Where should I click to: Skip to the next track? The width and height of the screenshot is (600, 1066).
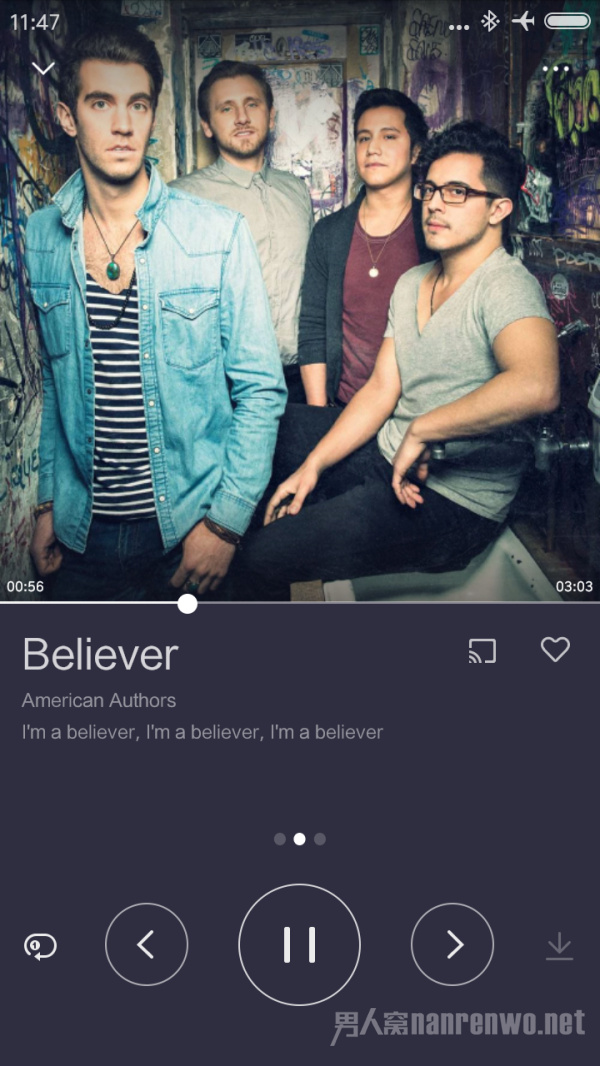[x=452, y=944]
